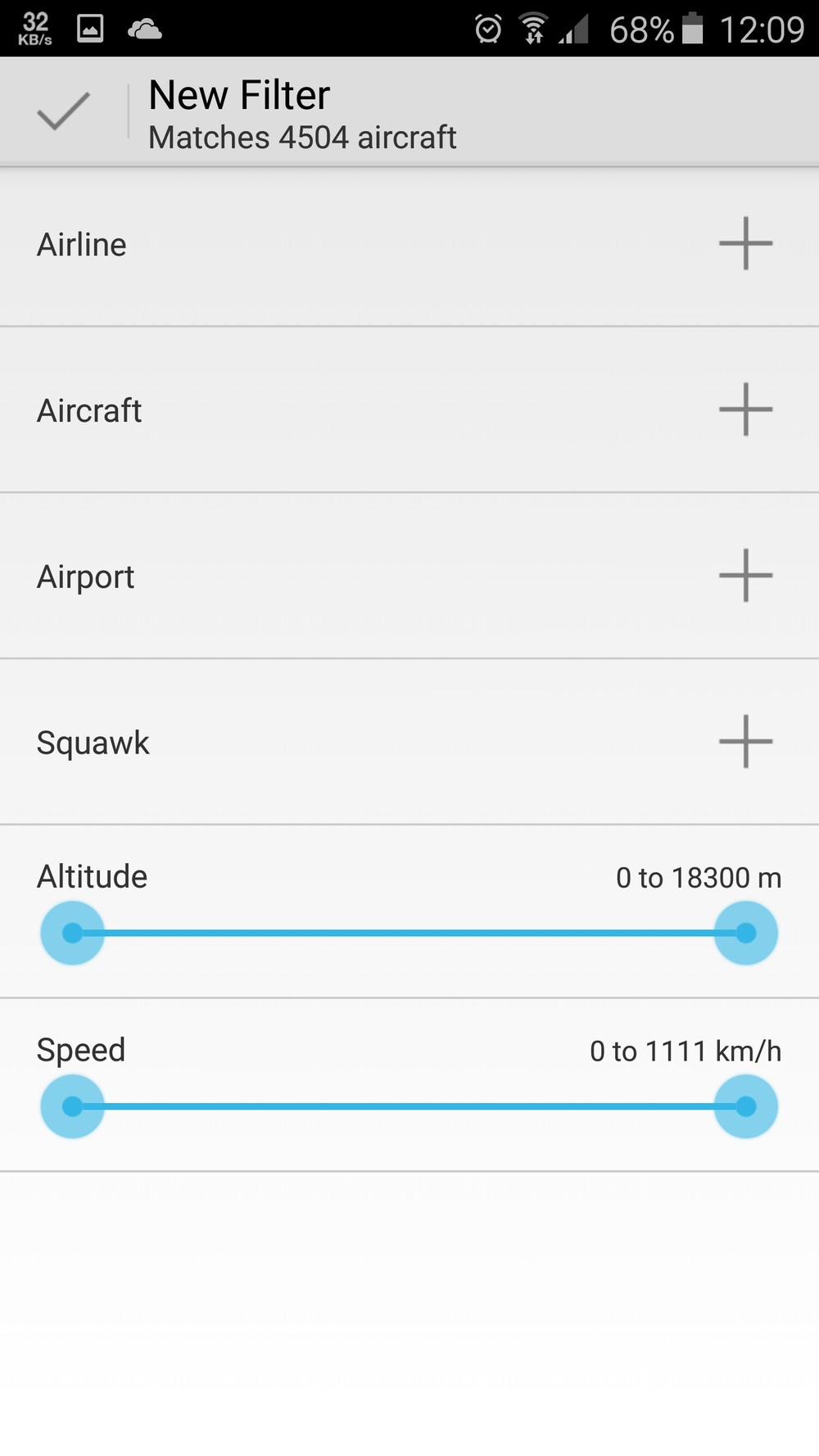Select the Speed minimum slider handle
Viewport: 819px width, 1456px height.
(73, 1106)
